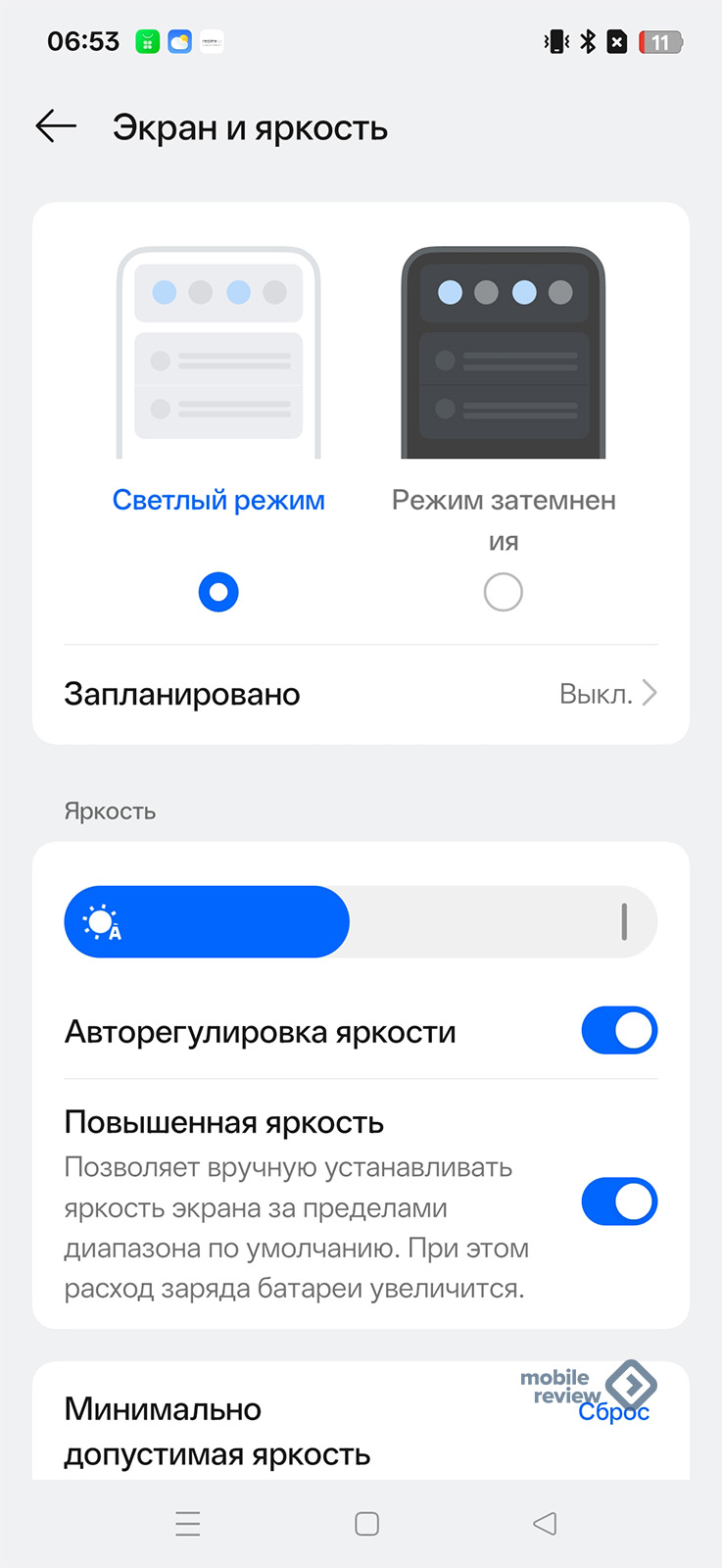Select Режим затемнения radio button

(x=503, y=592)
